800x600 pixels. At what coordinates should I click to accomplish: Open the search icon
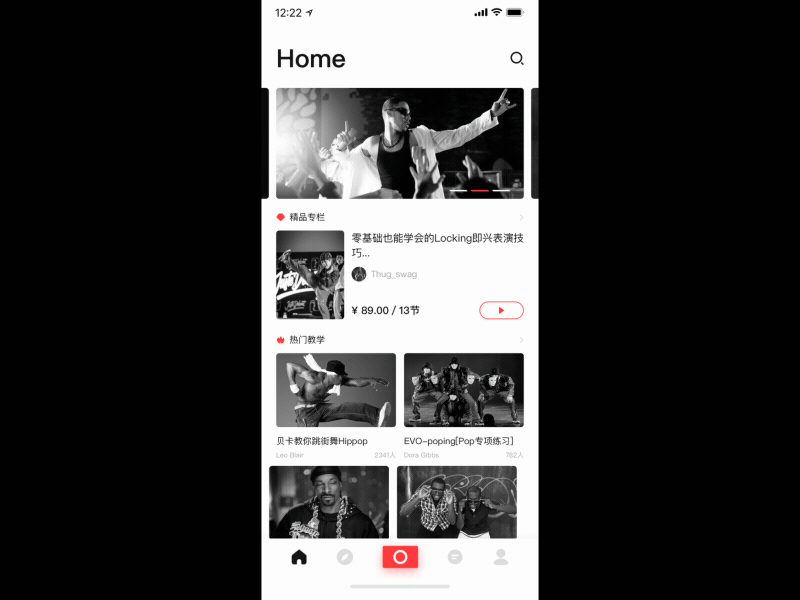click(x=517, y=59)
